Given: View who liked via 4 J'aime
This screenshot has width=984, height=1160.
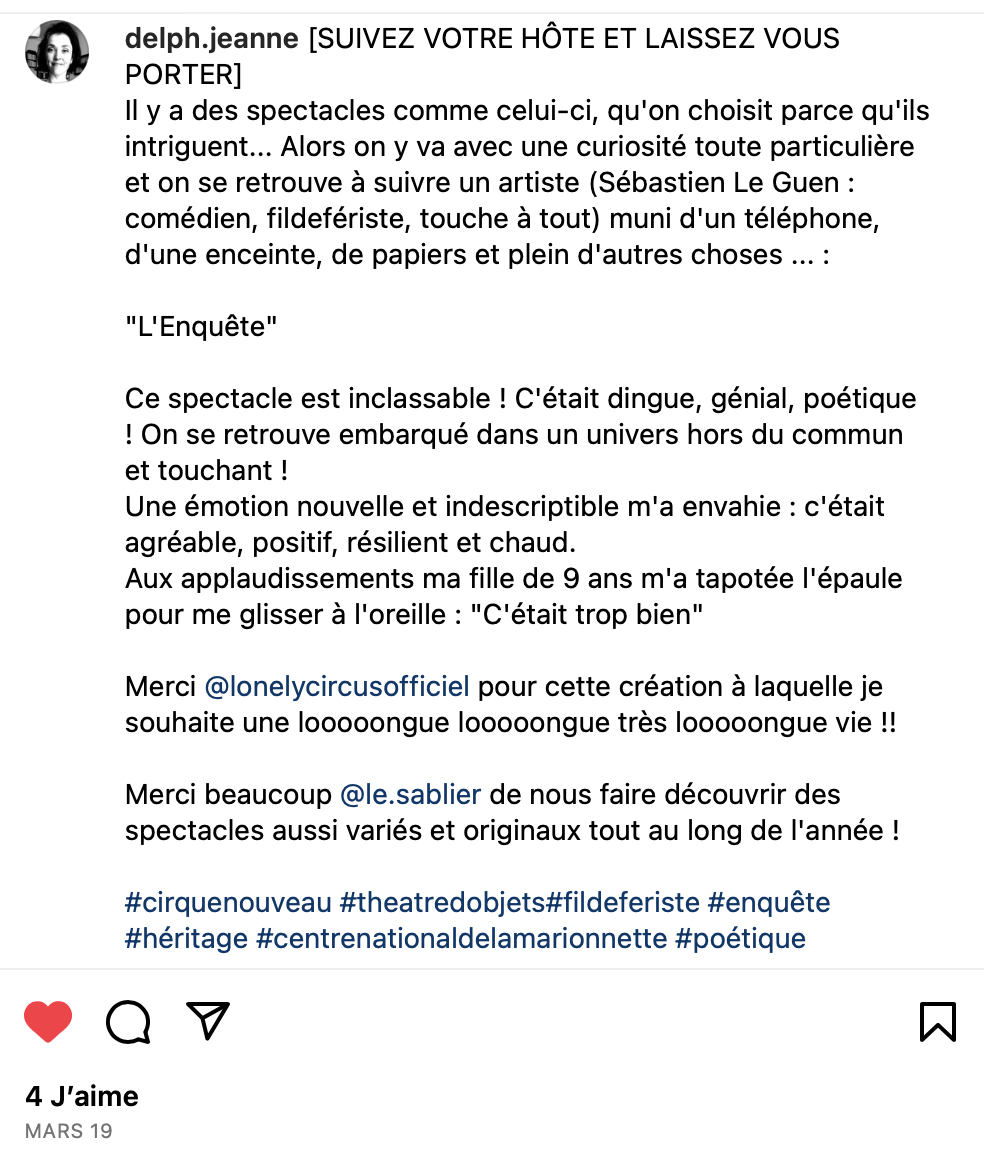Looking at the screenshot, I should (82, 1096).
